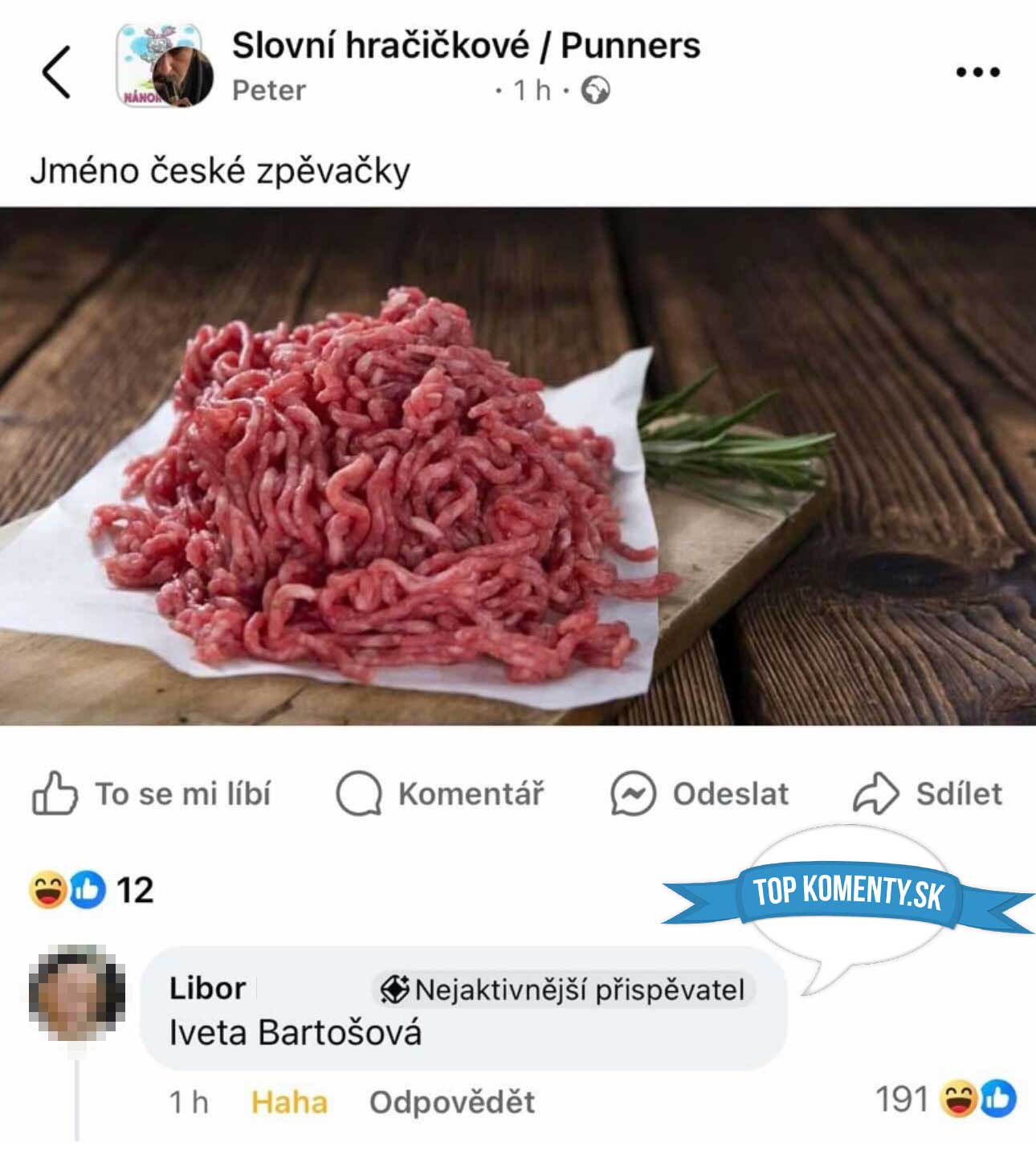Go back using the back arrow
Viewport: 1036px width, 1151px height.
[56, 72]
